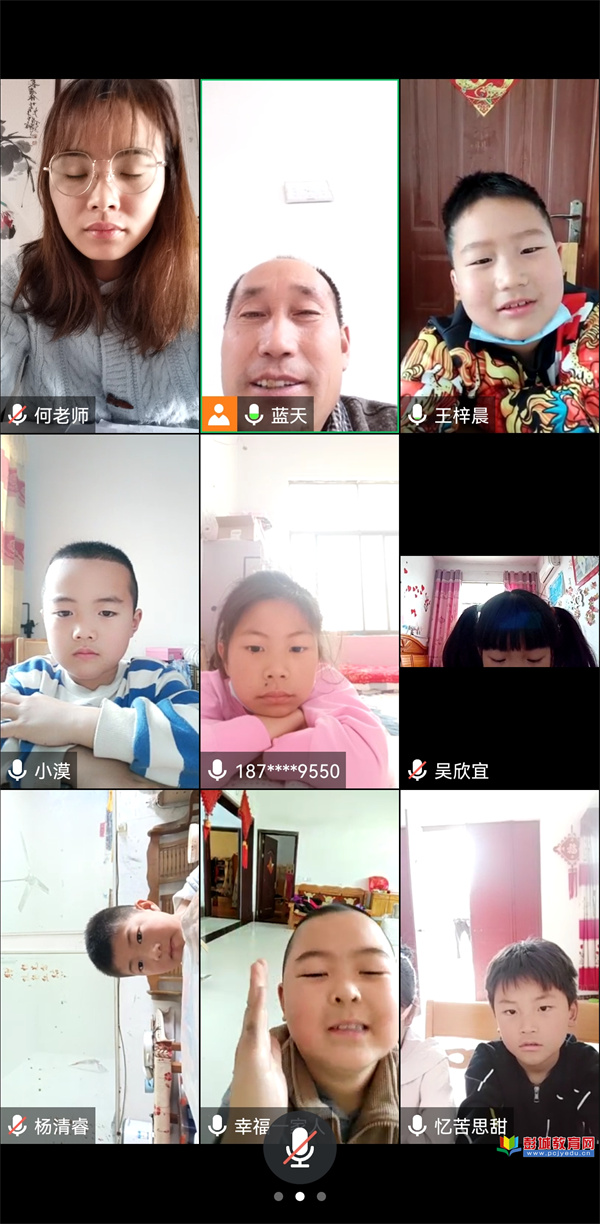Image resolution: width=600 pixels, height=1224 pixels.
Task: Tap the 王梓晨 video tile
Action: point(500,255)
